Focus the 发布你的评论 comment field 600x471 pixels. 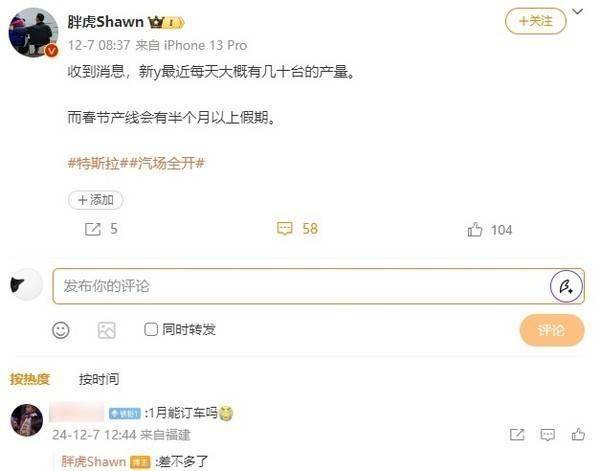(x=300, y=286)
